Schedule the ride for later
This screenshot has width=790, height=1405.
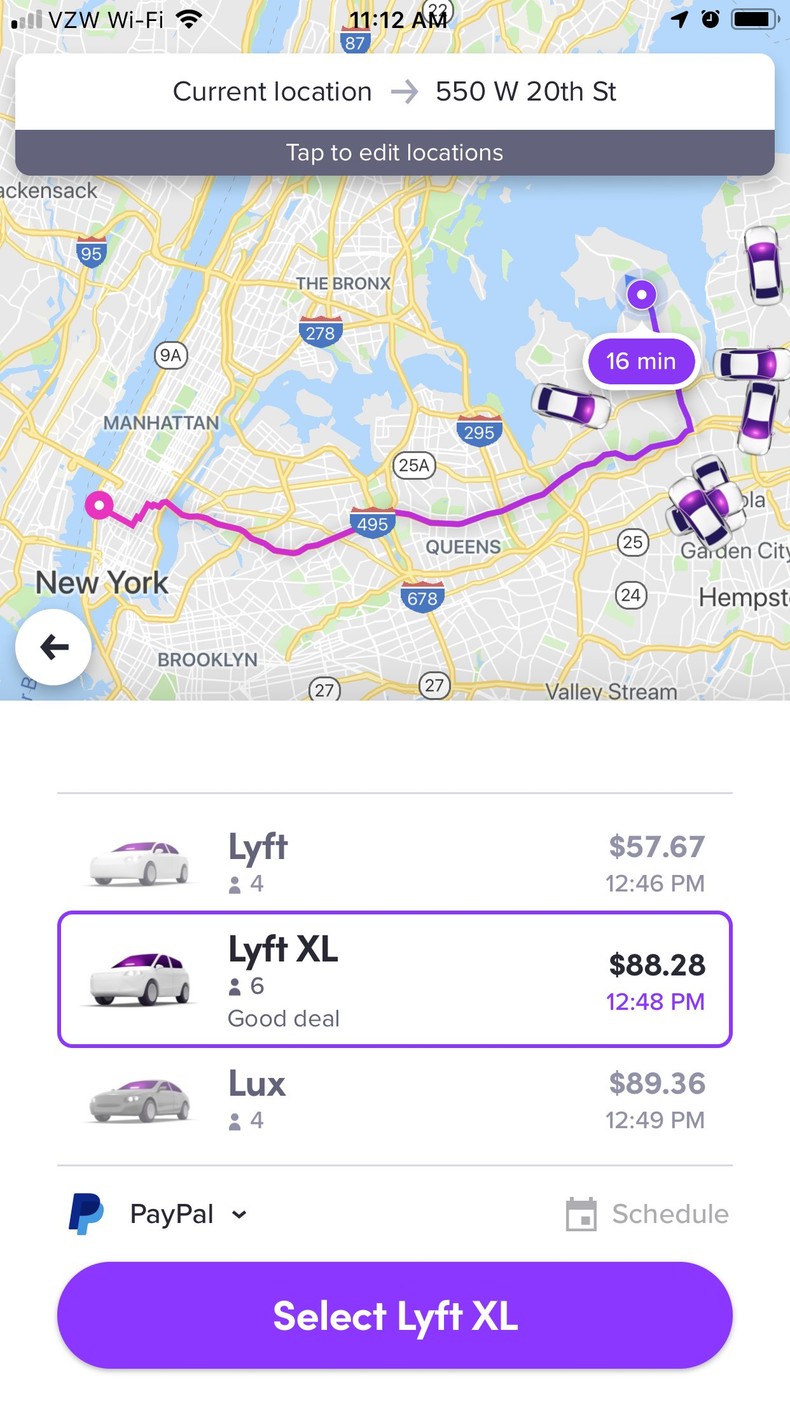(647, 1215)
